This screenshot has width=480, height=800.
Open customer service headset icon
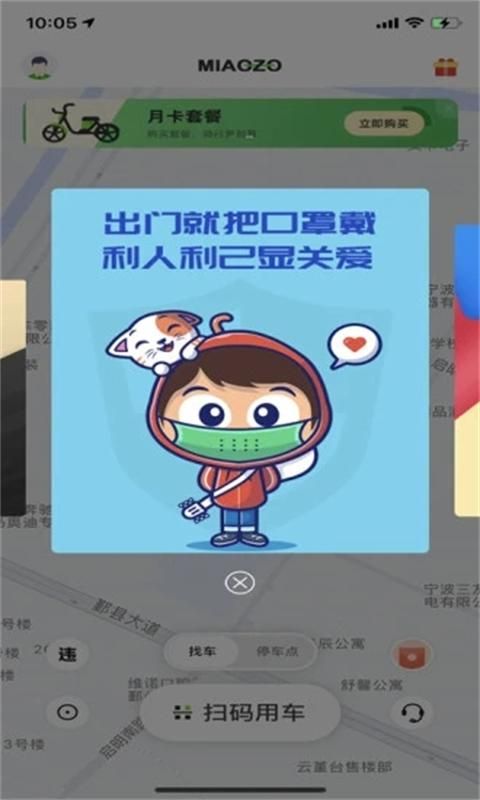[412, 712]
